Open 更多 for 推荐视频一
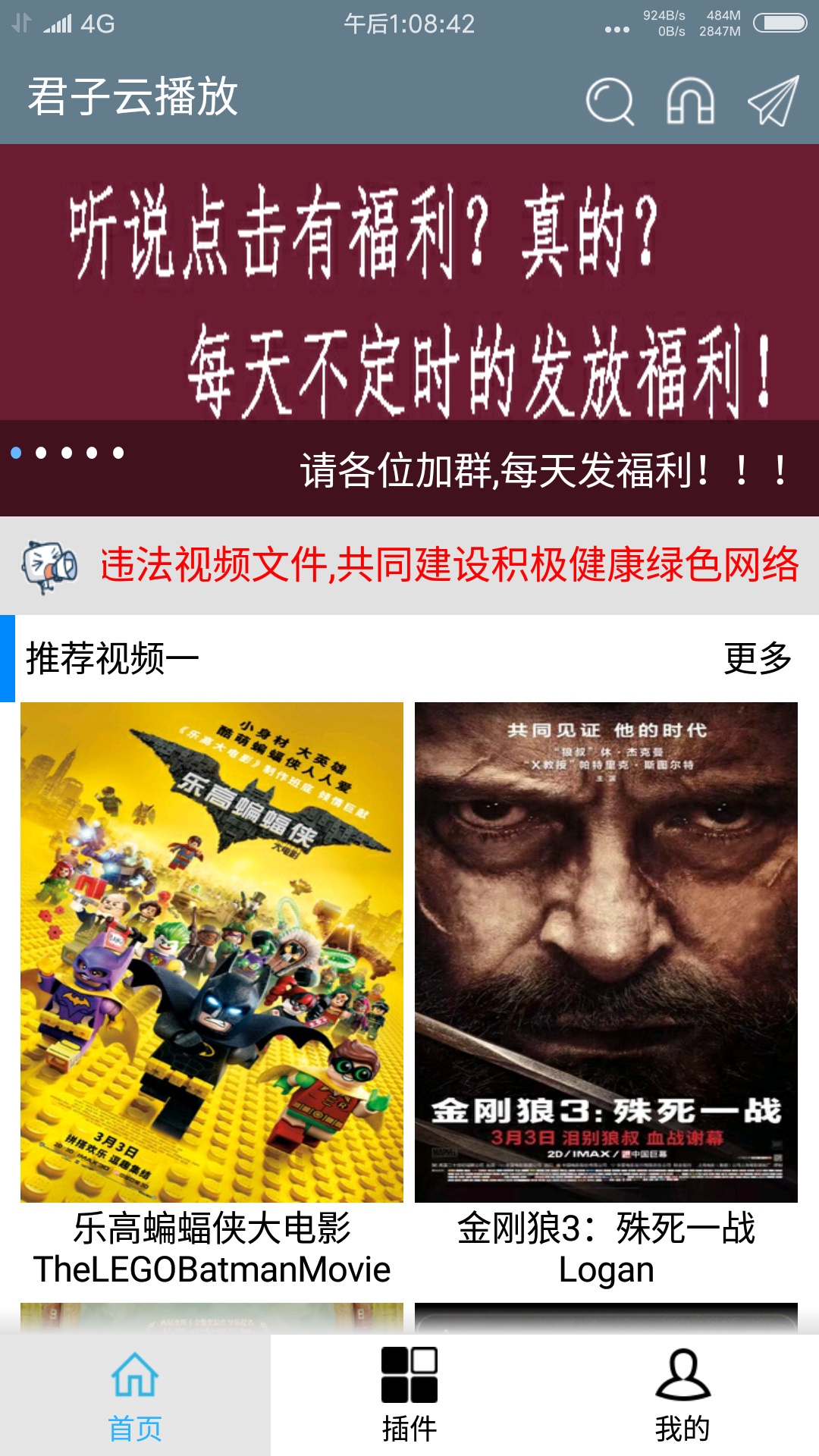Image resolution: width=819 pixels, height=1456 pixels. point(758,657)
